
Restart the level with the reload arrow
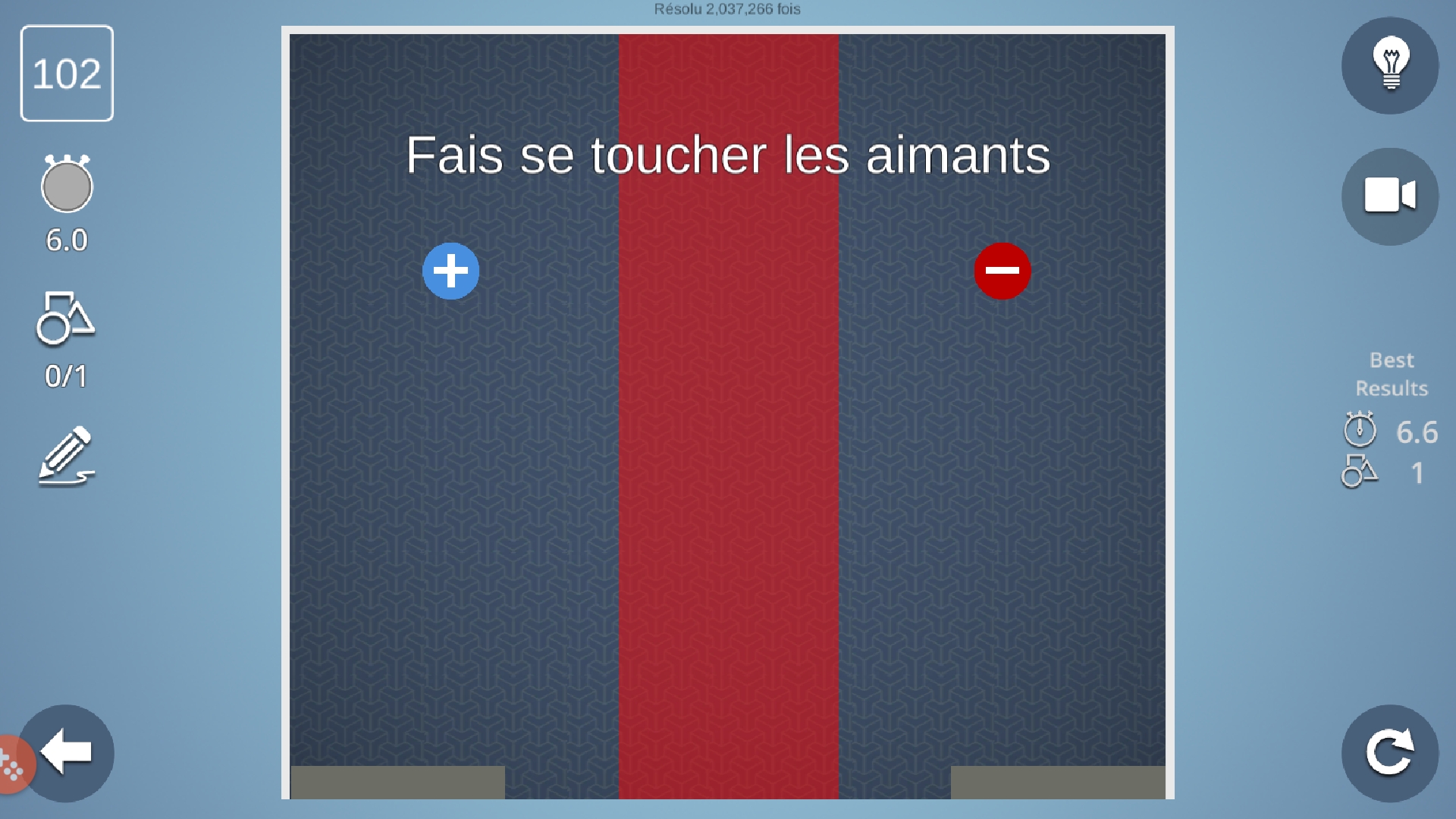[x=1389, y=753]
